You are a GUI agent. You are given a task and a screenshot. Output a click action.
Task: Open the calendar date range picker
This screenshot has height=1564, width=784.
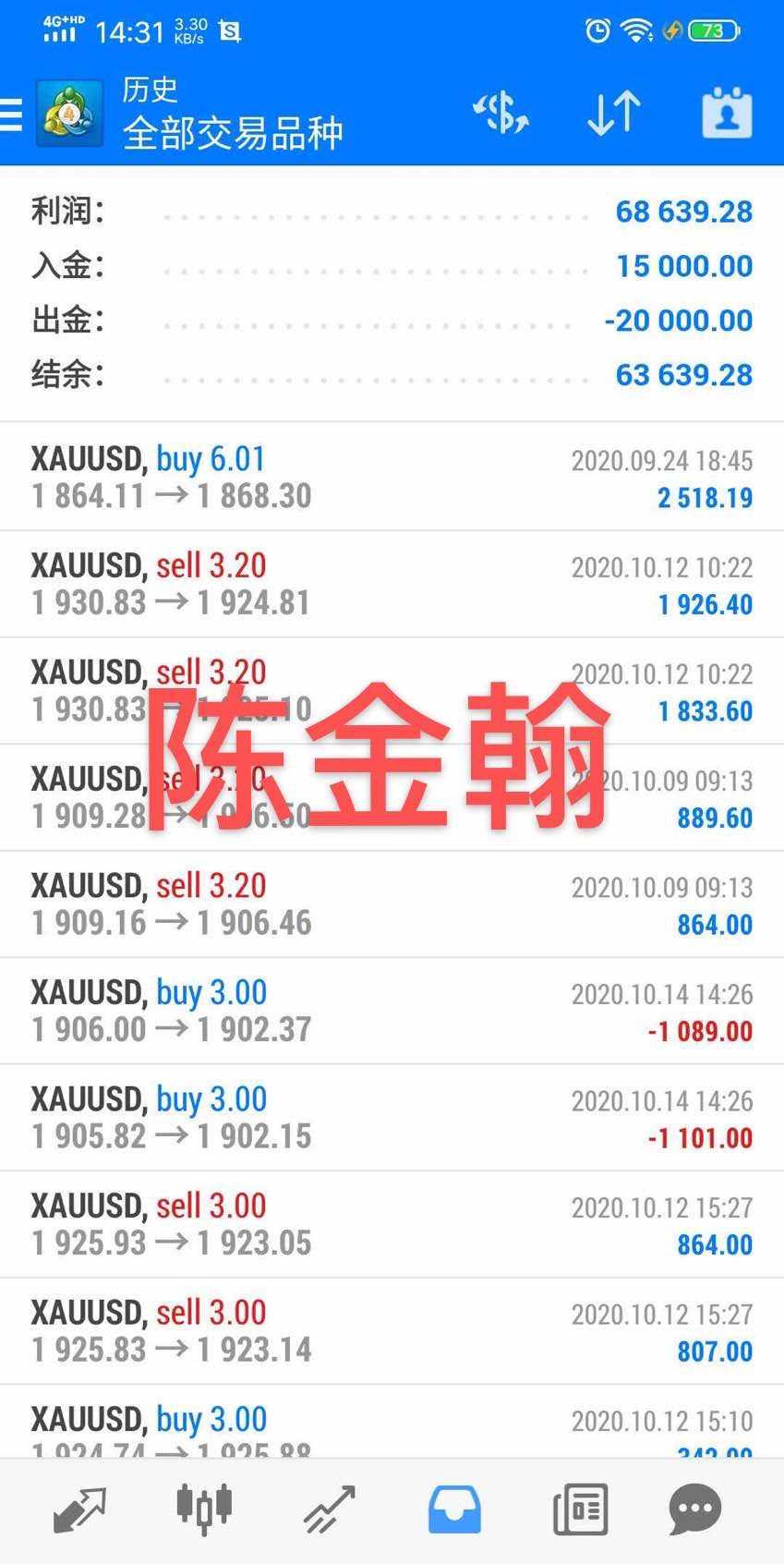pos(727,114)
